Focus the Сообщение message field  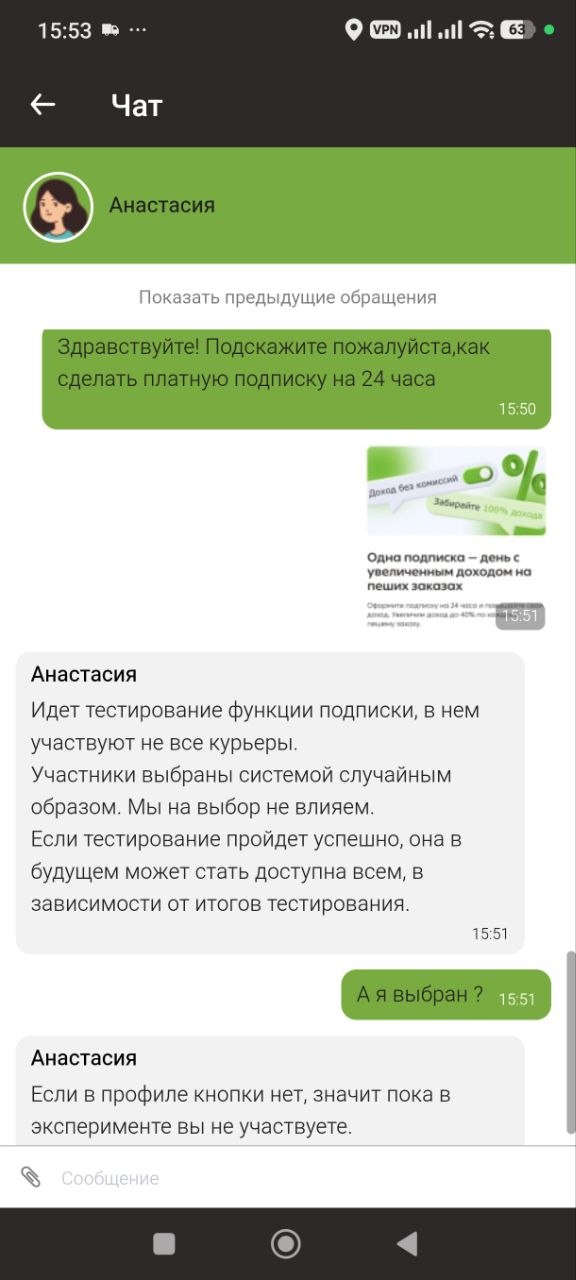(300, 1178)
